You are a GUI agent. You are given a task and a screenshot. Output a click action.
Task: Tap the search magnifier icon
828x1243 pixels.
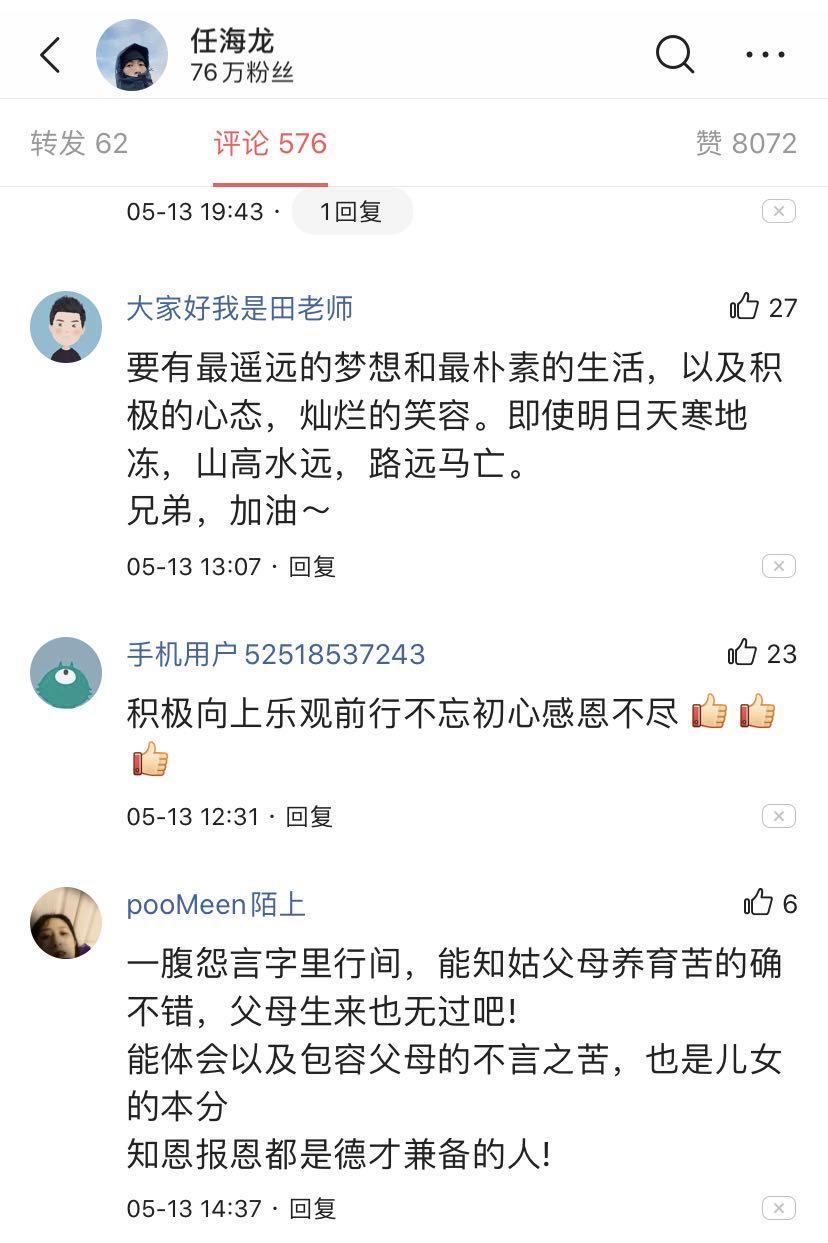point(675,54)
